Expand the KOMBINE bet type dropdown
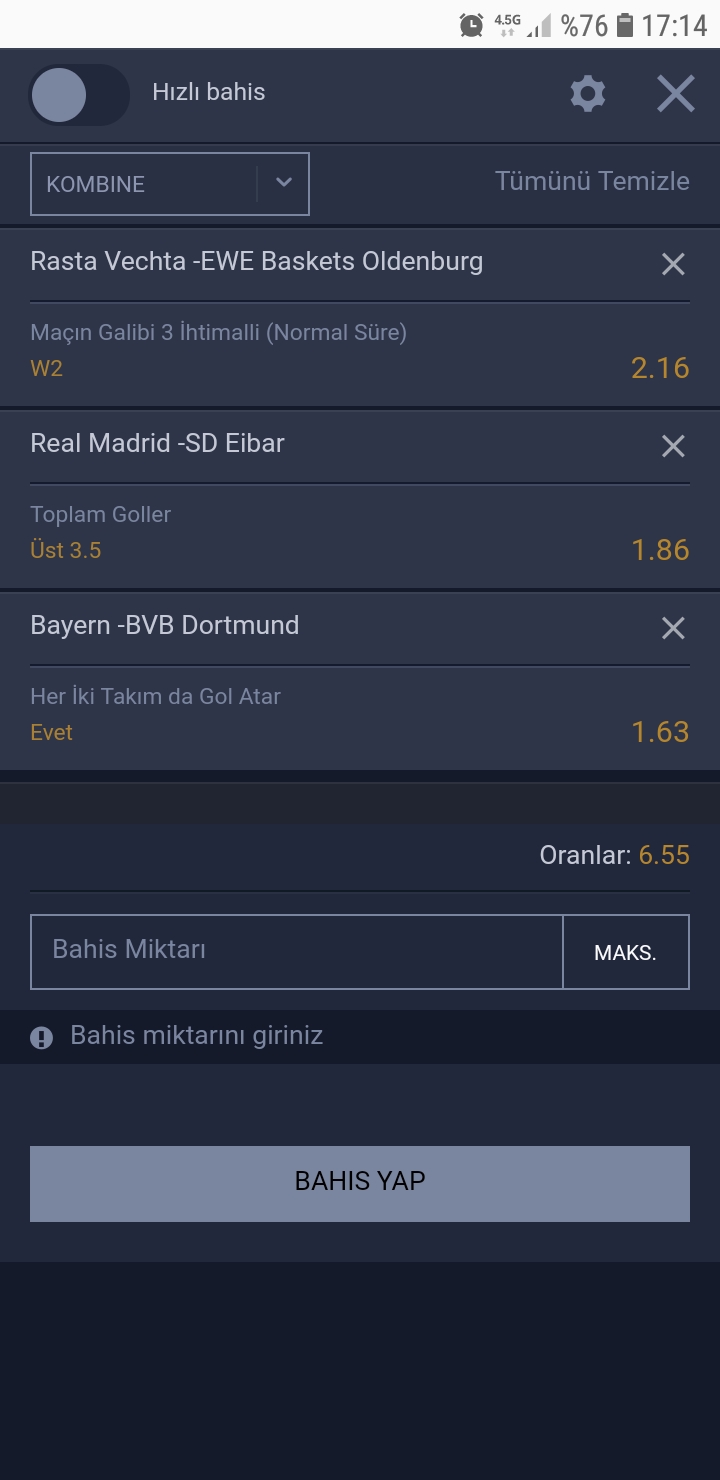The image size is (720, 1480). [170, 184]
